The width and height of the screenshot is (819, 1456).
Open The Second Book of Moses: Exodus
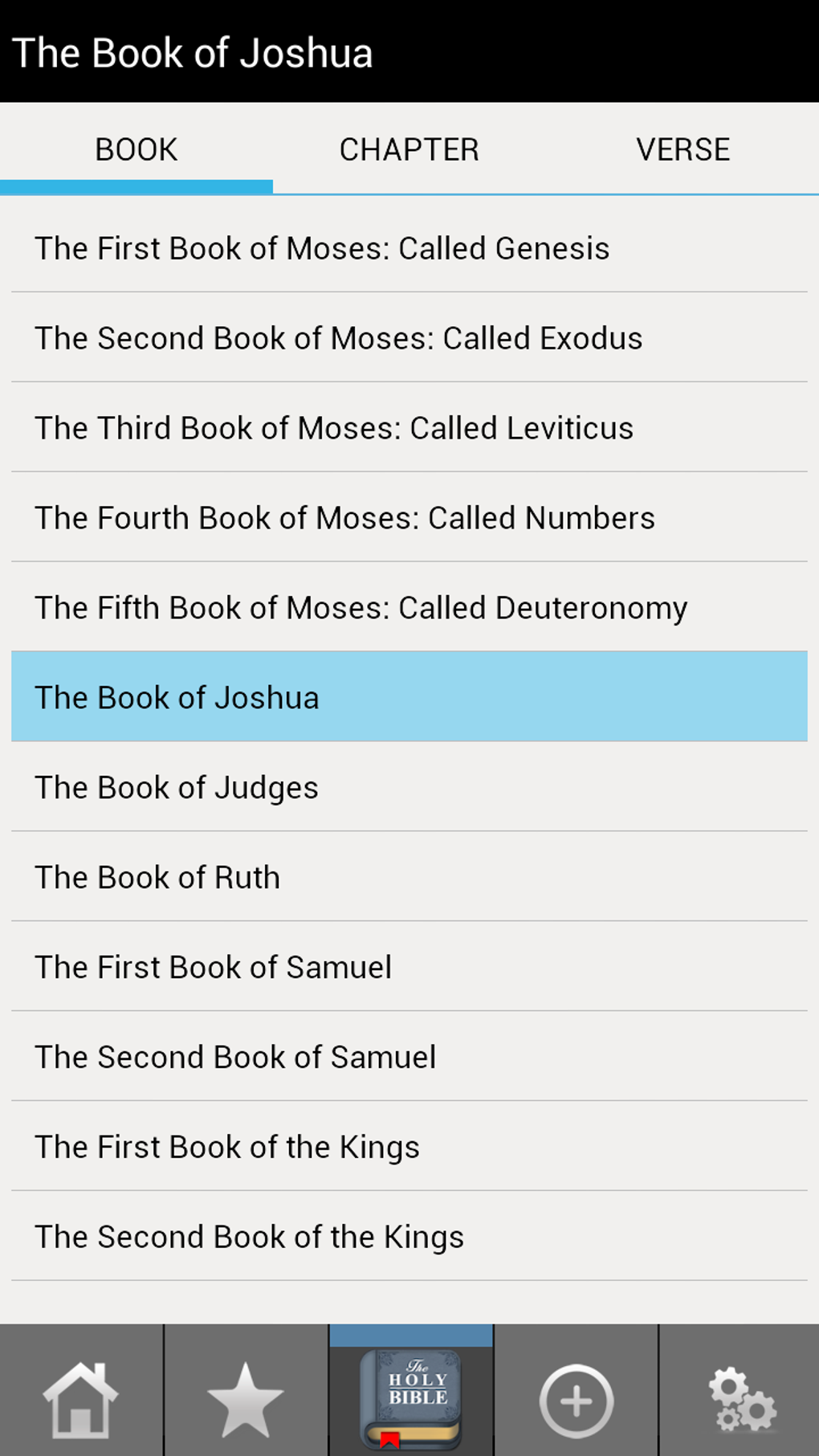[409, 338]
